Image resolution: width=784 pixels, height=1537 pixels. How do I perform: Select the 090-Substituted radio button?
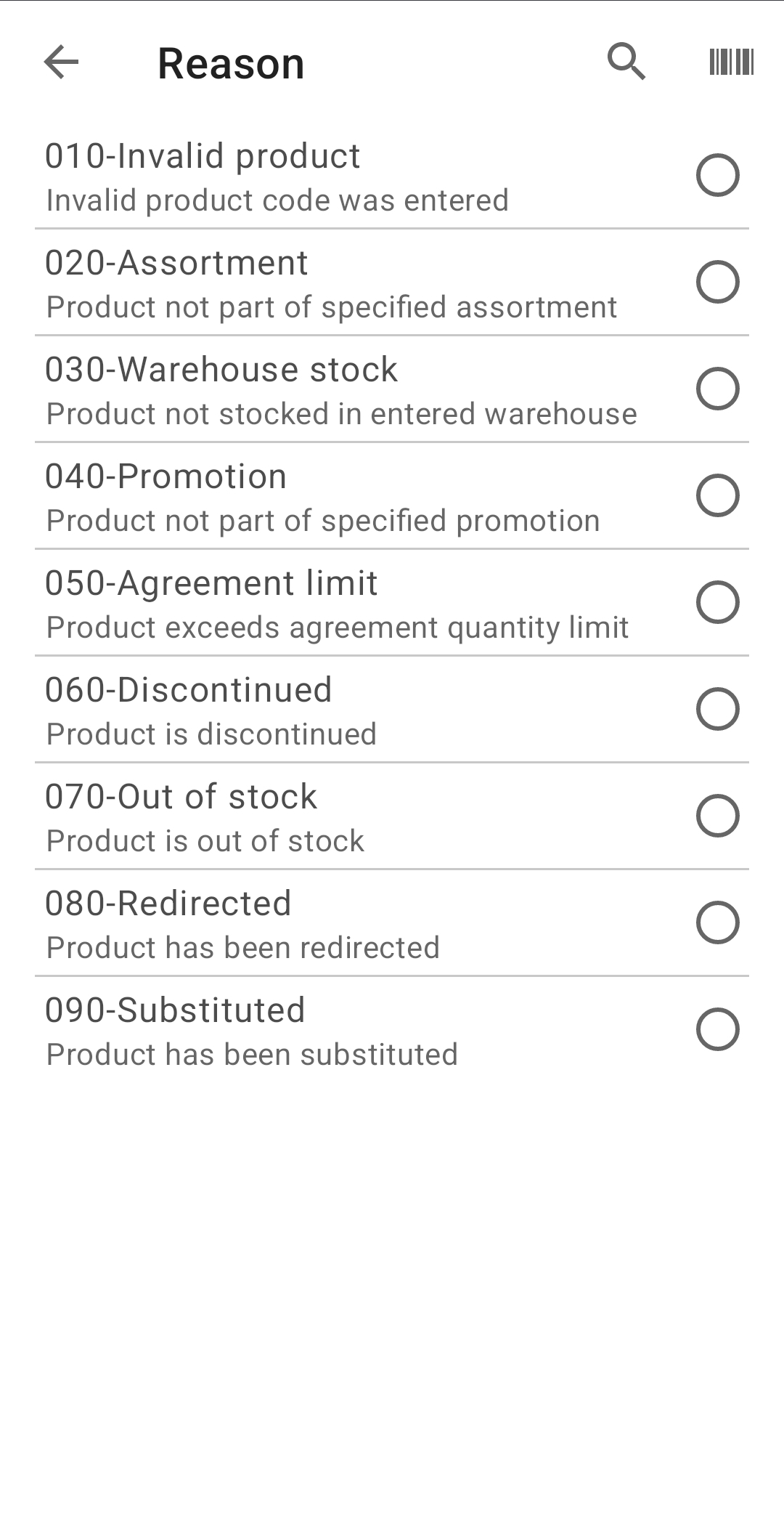tap(718, 1029)
